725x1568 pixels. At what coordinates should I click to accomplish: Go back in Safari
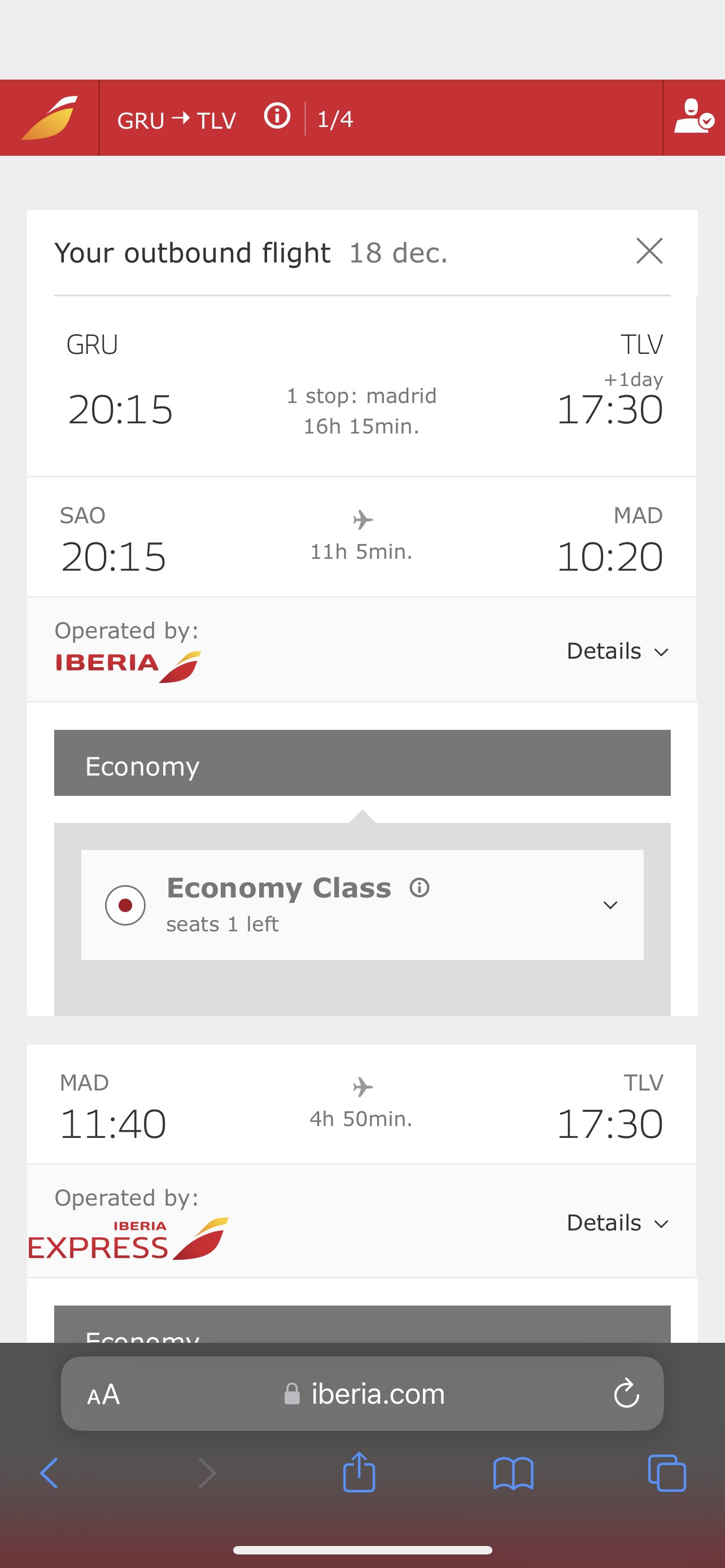click(x=49, y=1473)
